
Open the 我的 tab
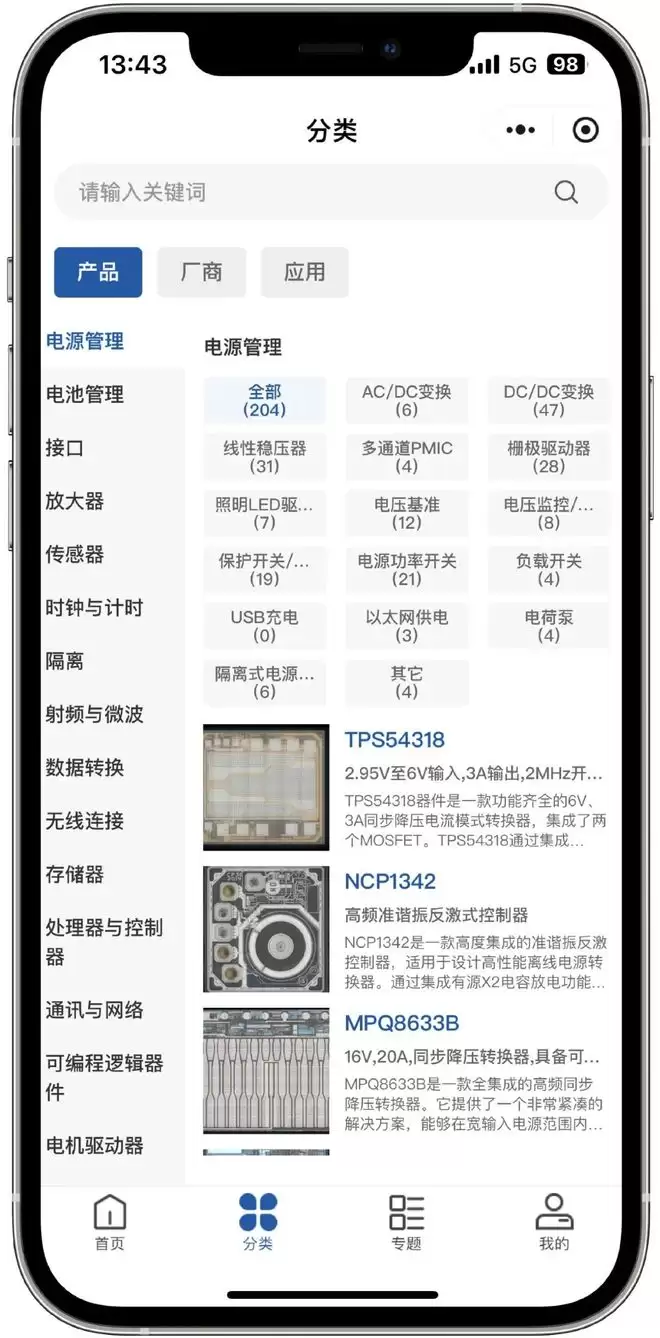[554, 1222]
